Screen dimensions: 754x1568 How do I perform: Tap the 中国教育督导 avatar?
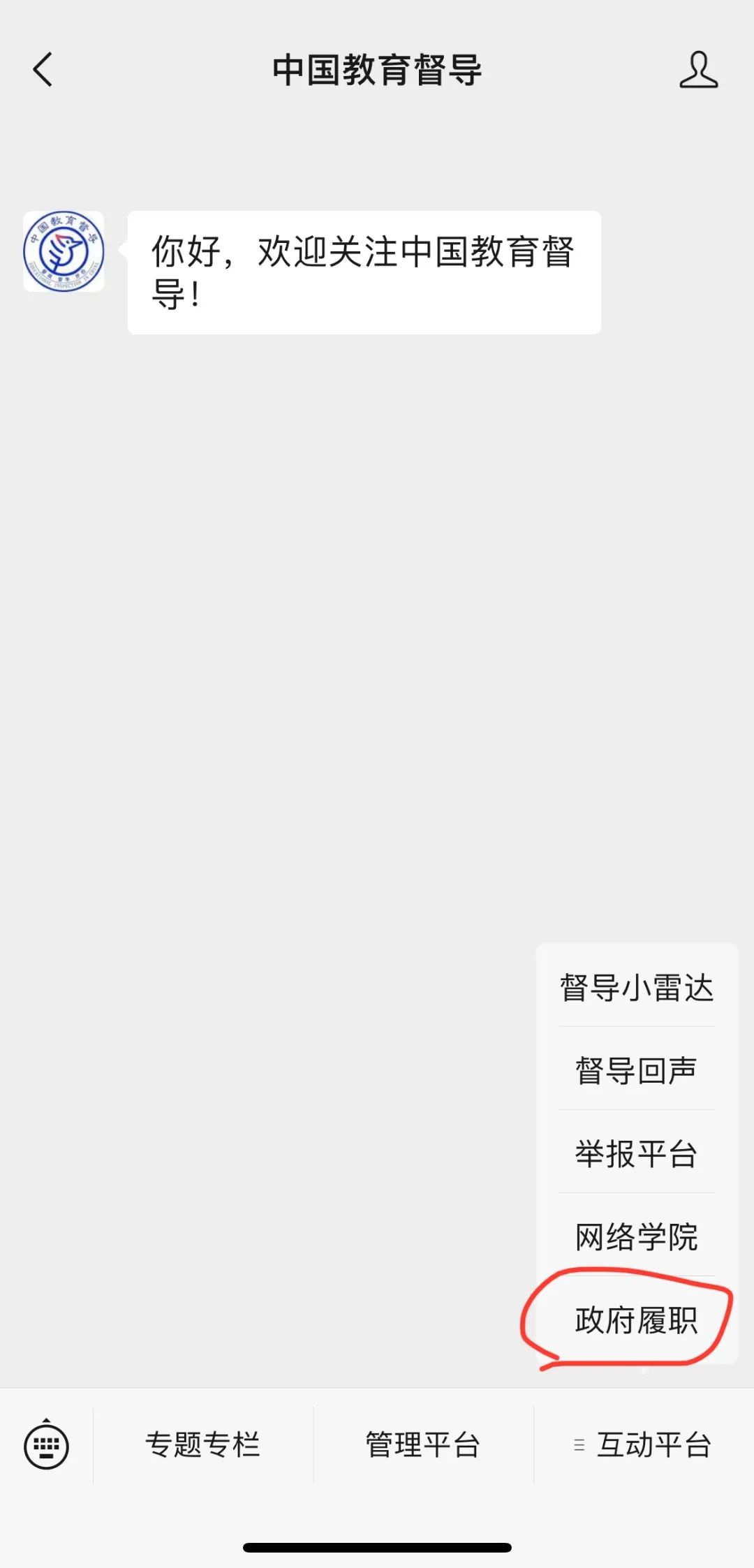click(64, 251)
